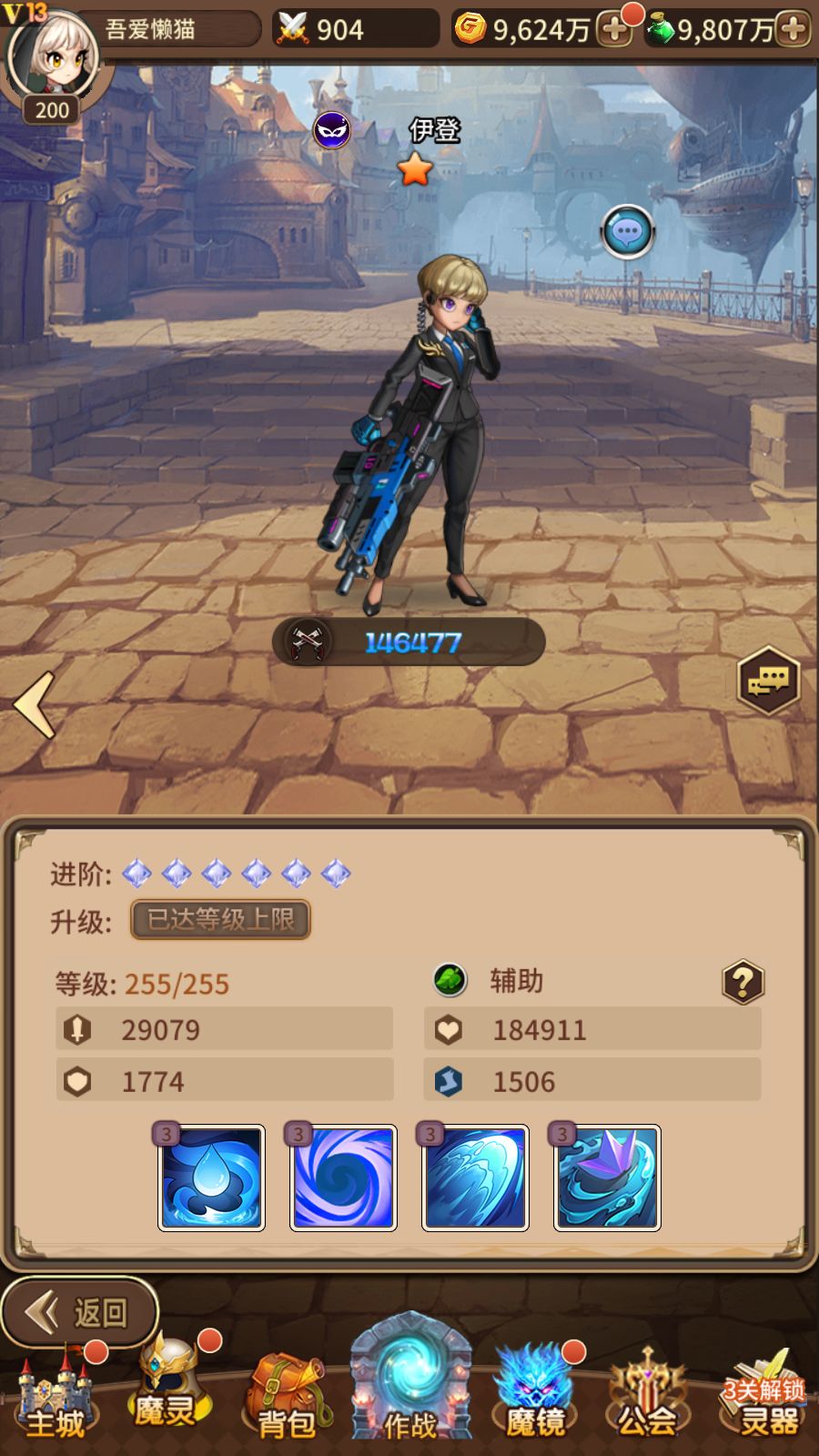Switch to previous hero with left arrow

pyautogui.click(x=35, y=704)
